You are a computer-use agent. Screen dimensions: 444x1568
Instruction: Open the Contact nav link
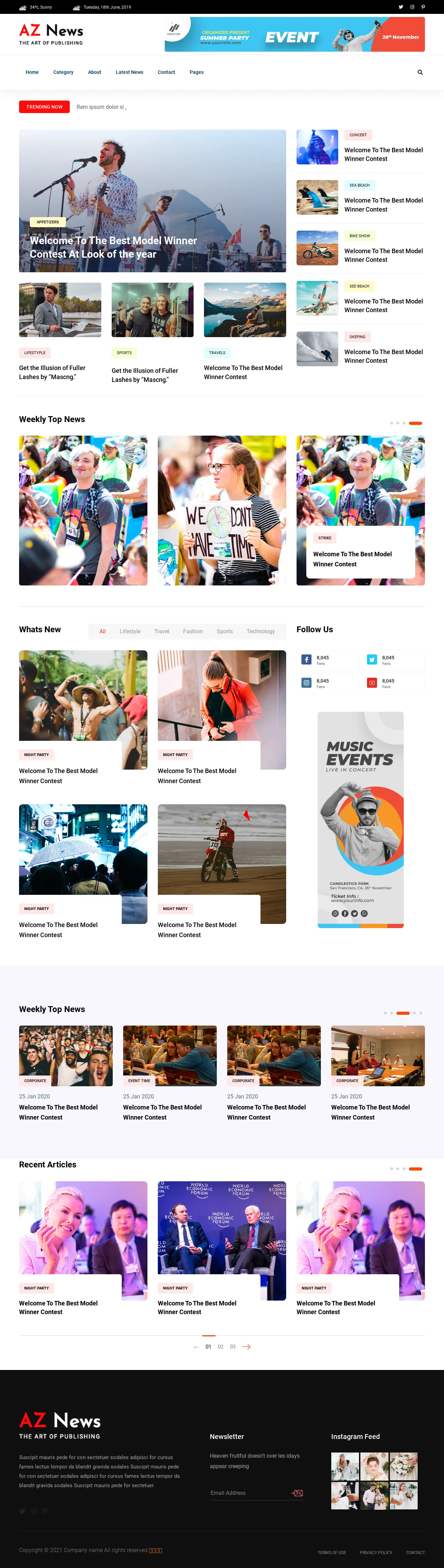click(166, 72)
